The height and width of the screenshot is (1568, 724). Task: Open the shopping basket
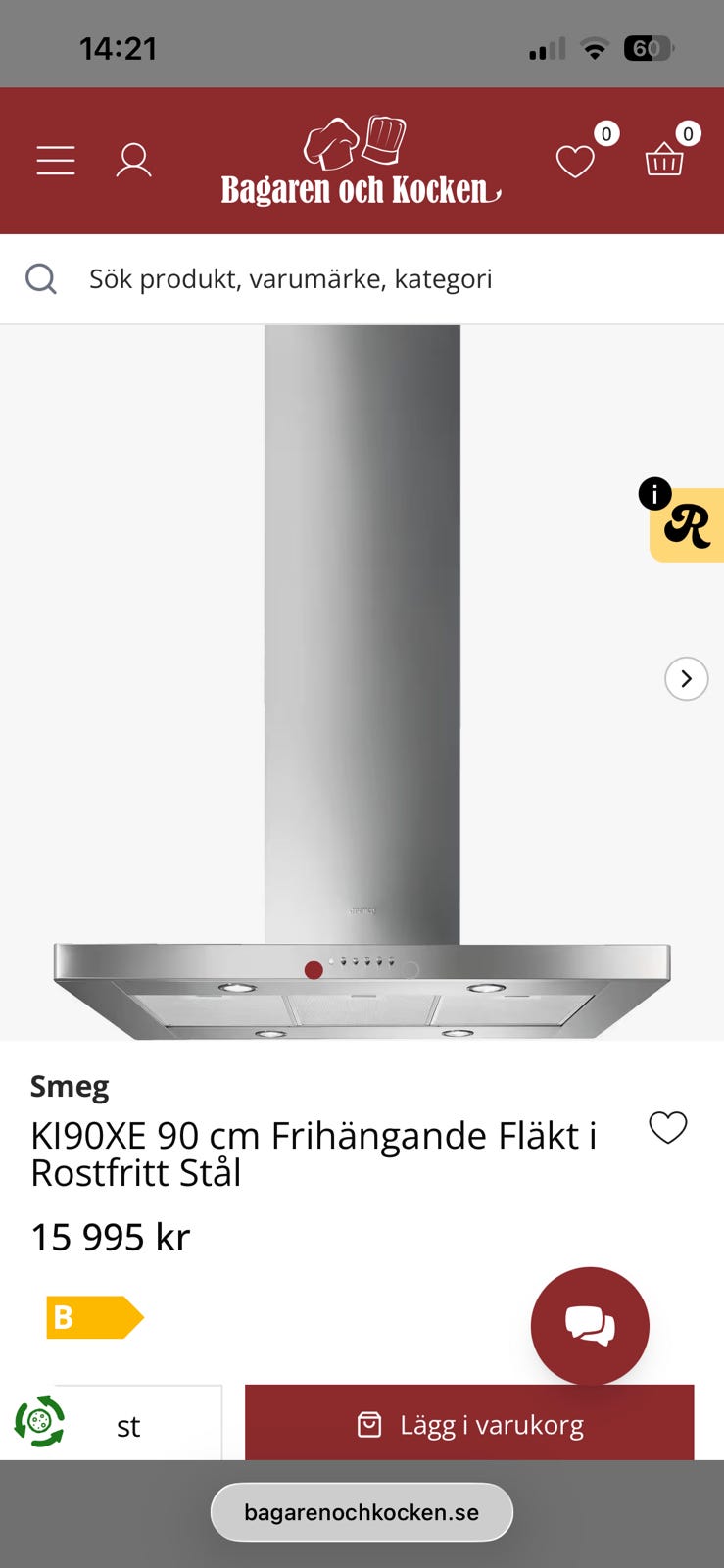664,159
